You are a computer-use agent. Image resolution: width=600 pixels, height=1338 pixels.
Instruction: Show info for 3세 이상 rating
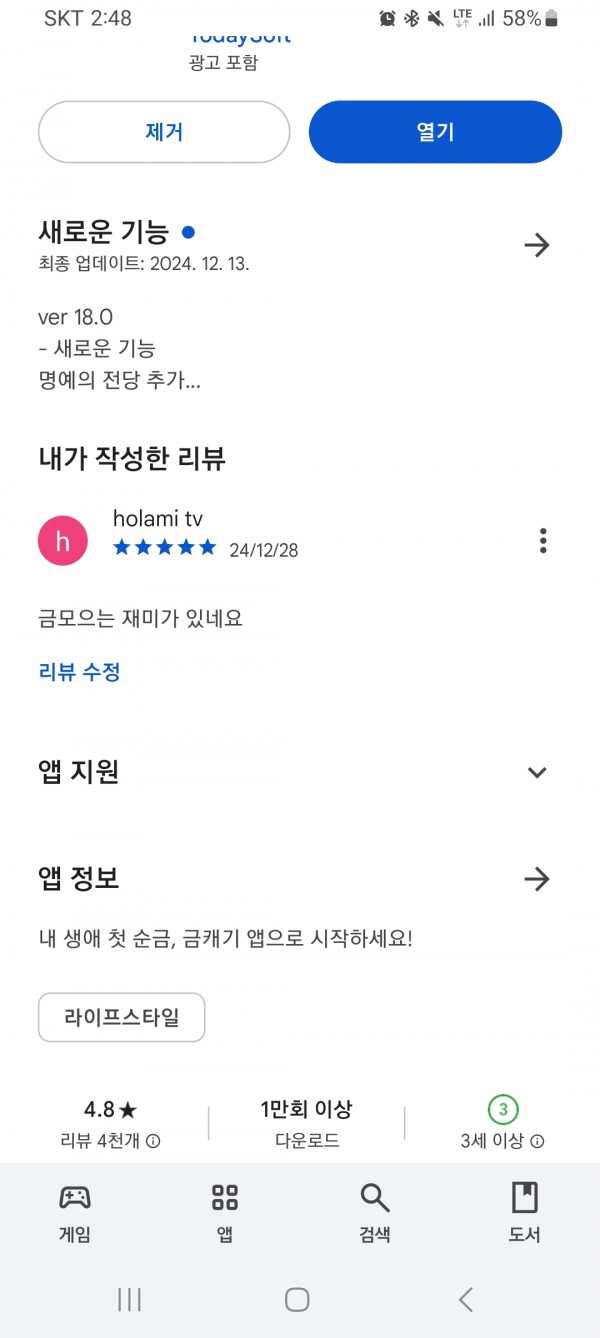pyautogui.click(x=537, y=1141)
